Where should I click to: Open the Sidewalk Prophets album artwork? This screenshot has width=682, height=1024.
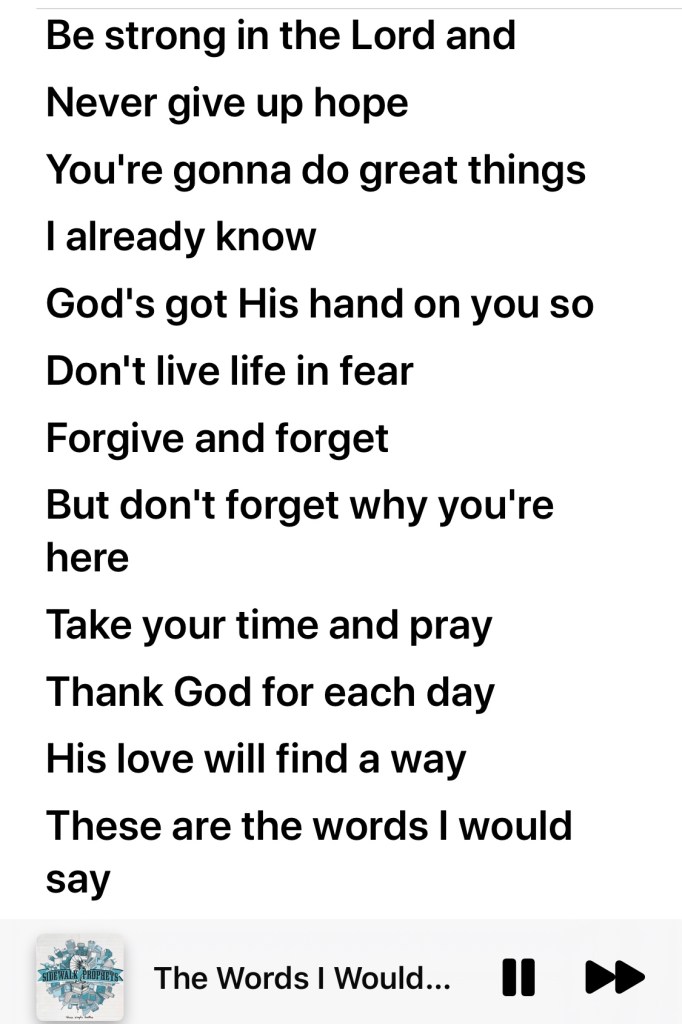click(x=80, y=977)
